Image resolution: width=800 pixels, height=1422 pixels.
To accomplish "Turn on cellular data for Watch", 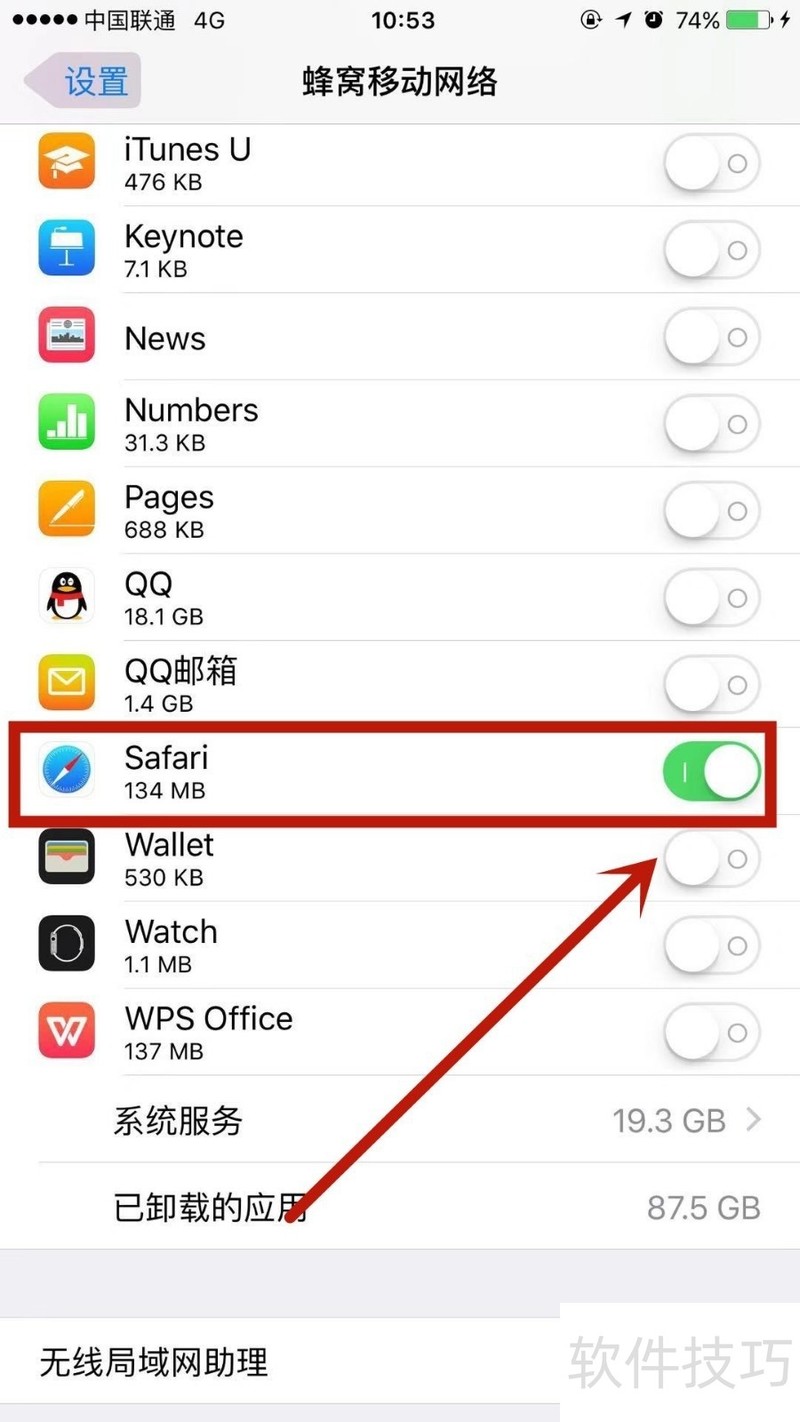I will (711, 946).
